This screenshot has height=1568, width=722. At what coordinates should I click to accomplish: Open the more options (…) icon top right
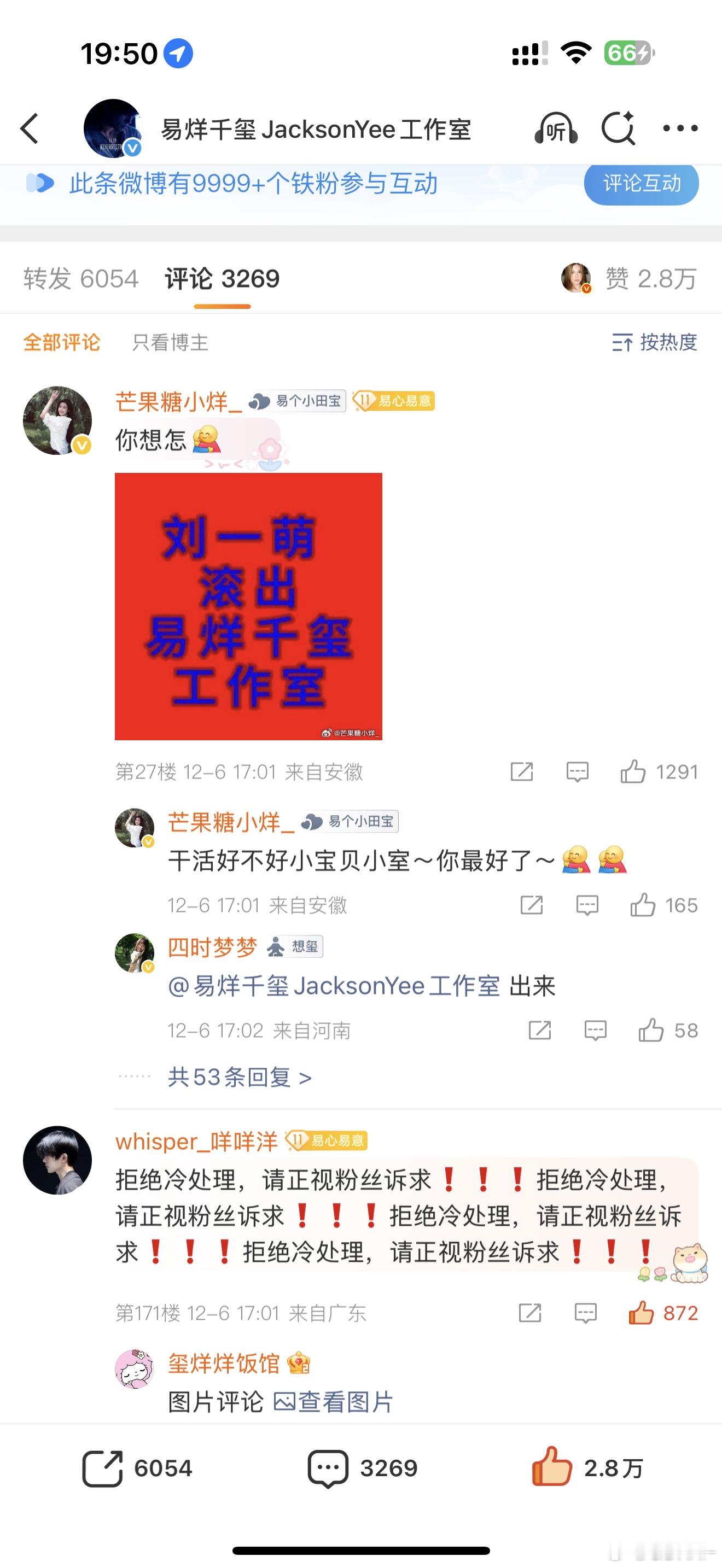click(680, 129)
